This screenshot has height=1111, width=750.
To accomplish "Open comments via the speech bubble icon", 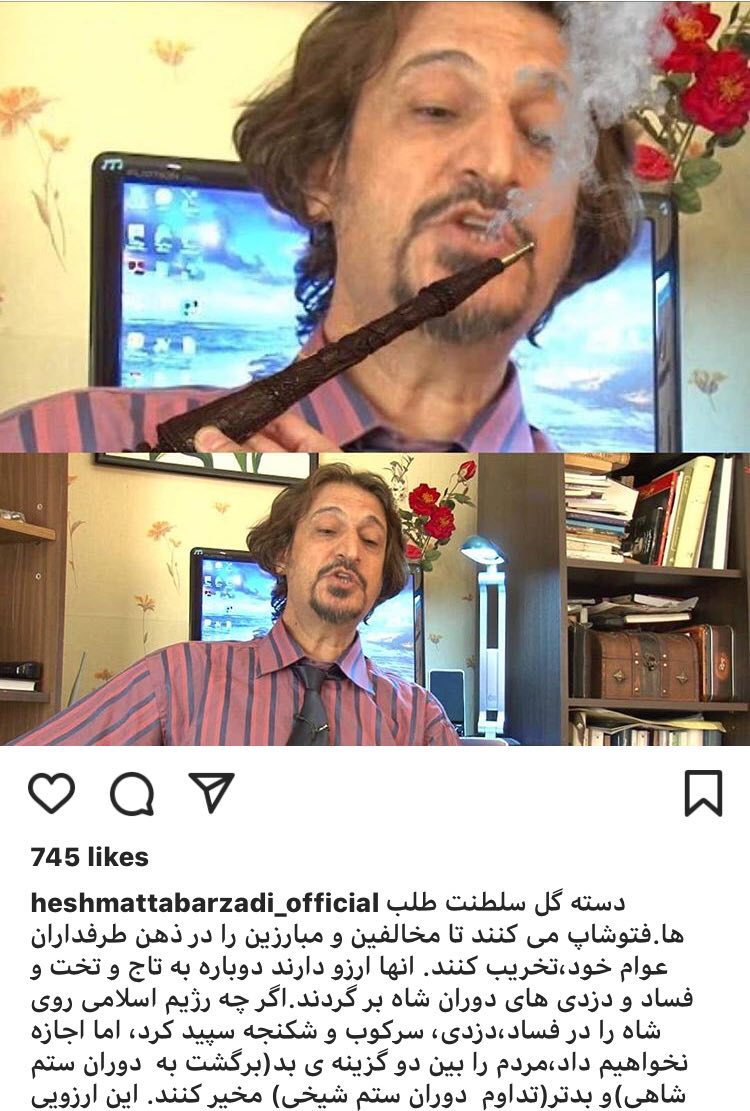I will tap(131, 795).
